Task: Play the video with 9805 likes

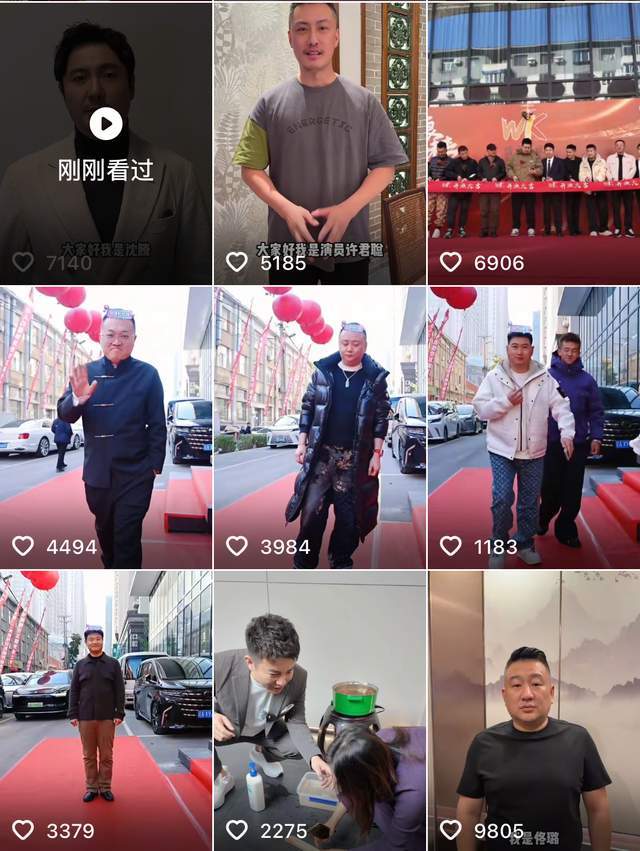Action: (534, 710)
